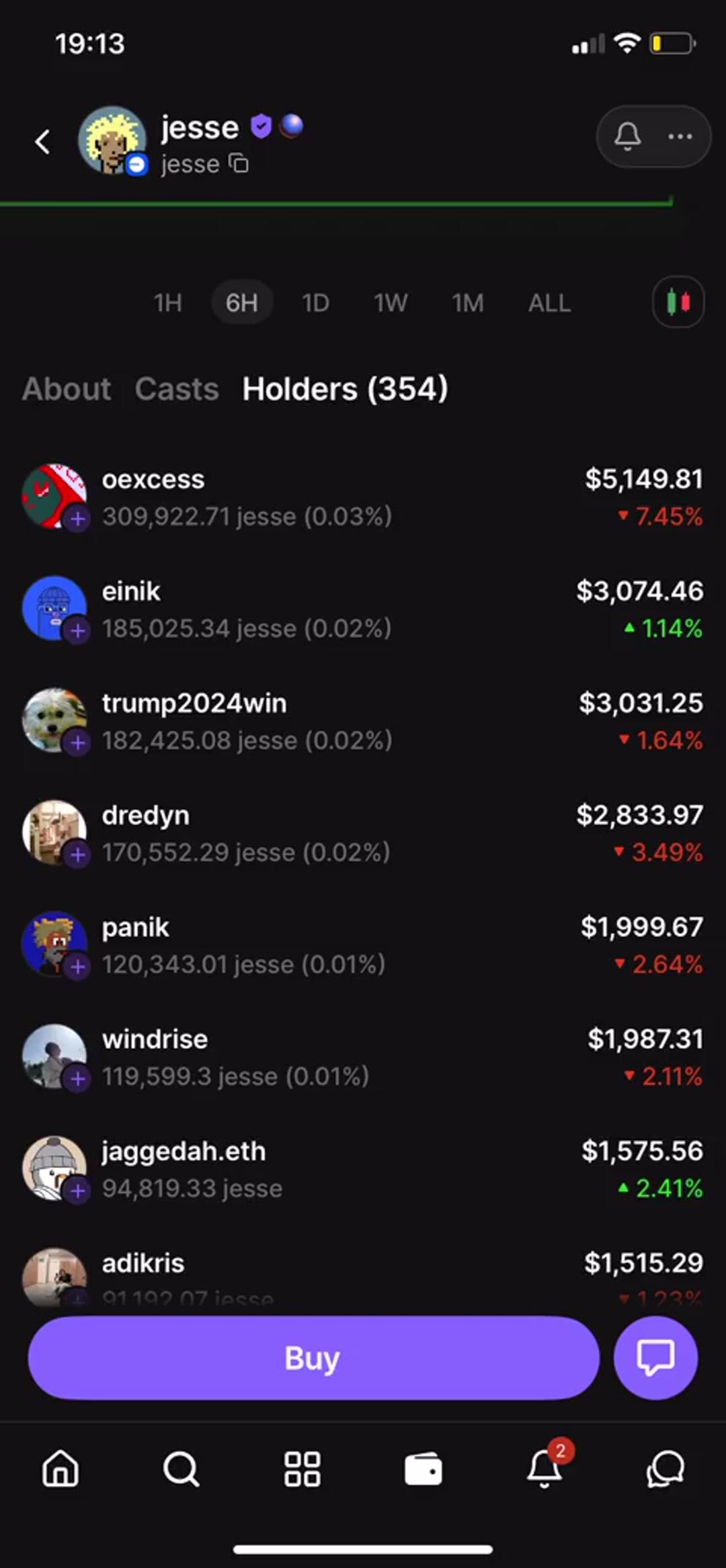View trump2024win holder details

click(x=363, y=722)
